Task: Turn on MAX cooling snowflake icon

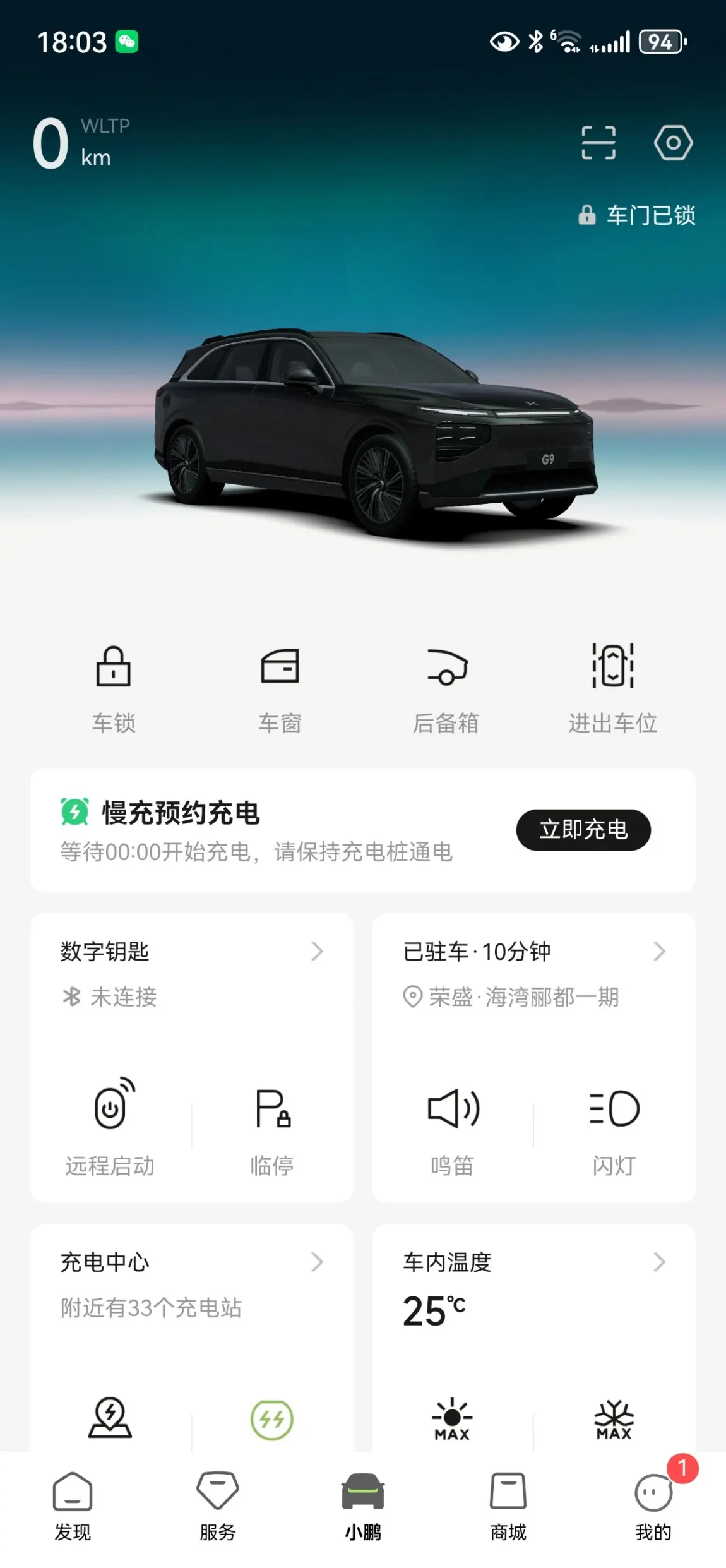Action: pyautogui.click(x=614, y=1419)
